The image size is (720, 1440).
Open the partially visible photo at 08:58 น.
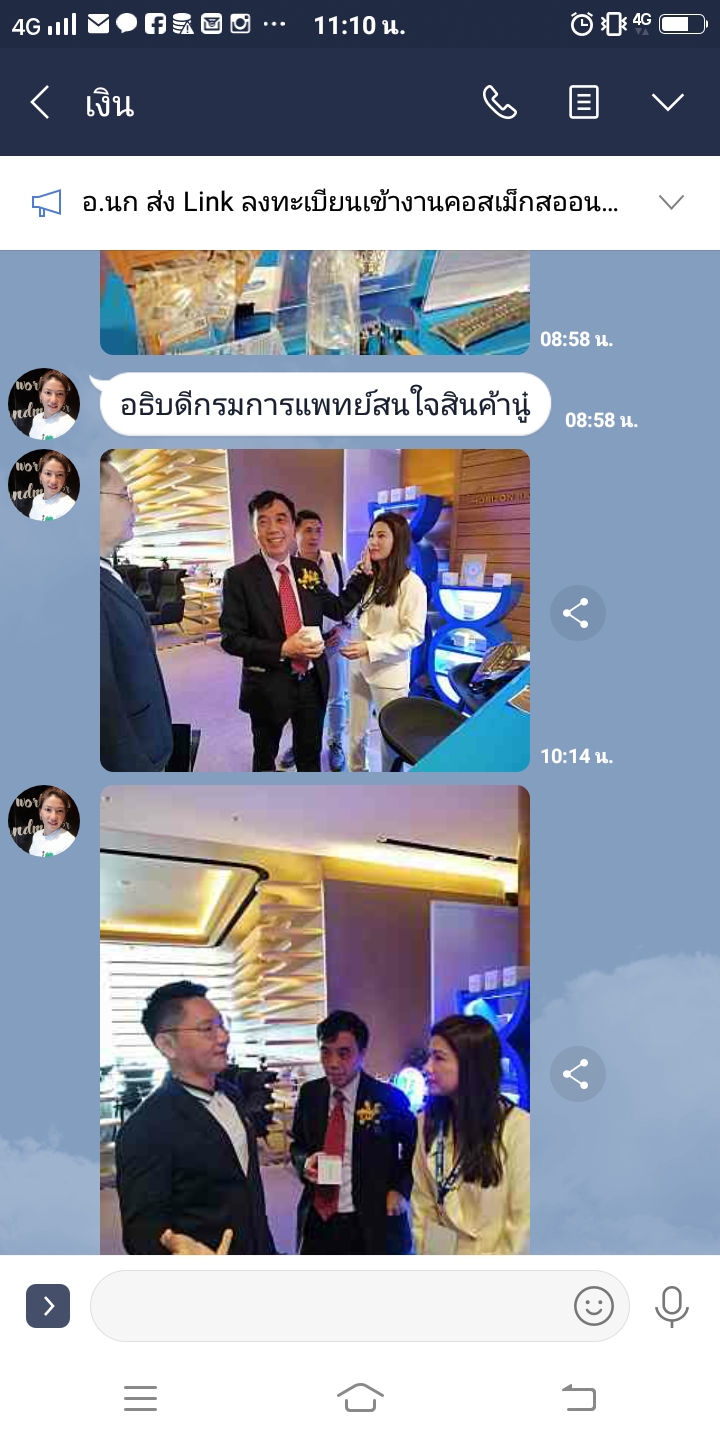click(x=314, y=303)
